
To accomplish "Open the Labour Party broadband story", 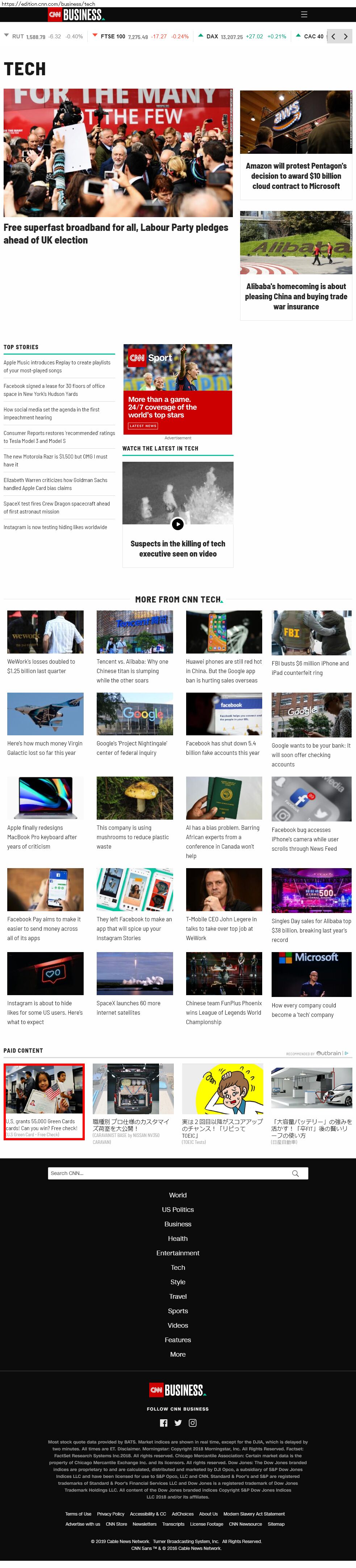I will coord(116,234).
